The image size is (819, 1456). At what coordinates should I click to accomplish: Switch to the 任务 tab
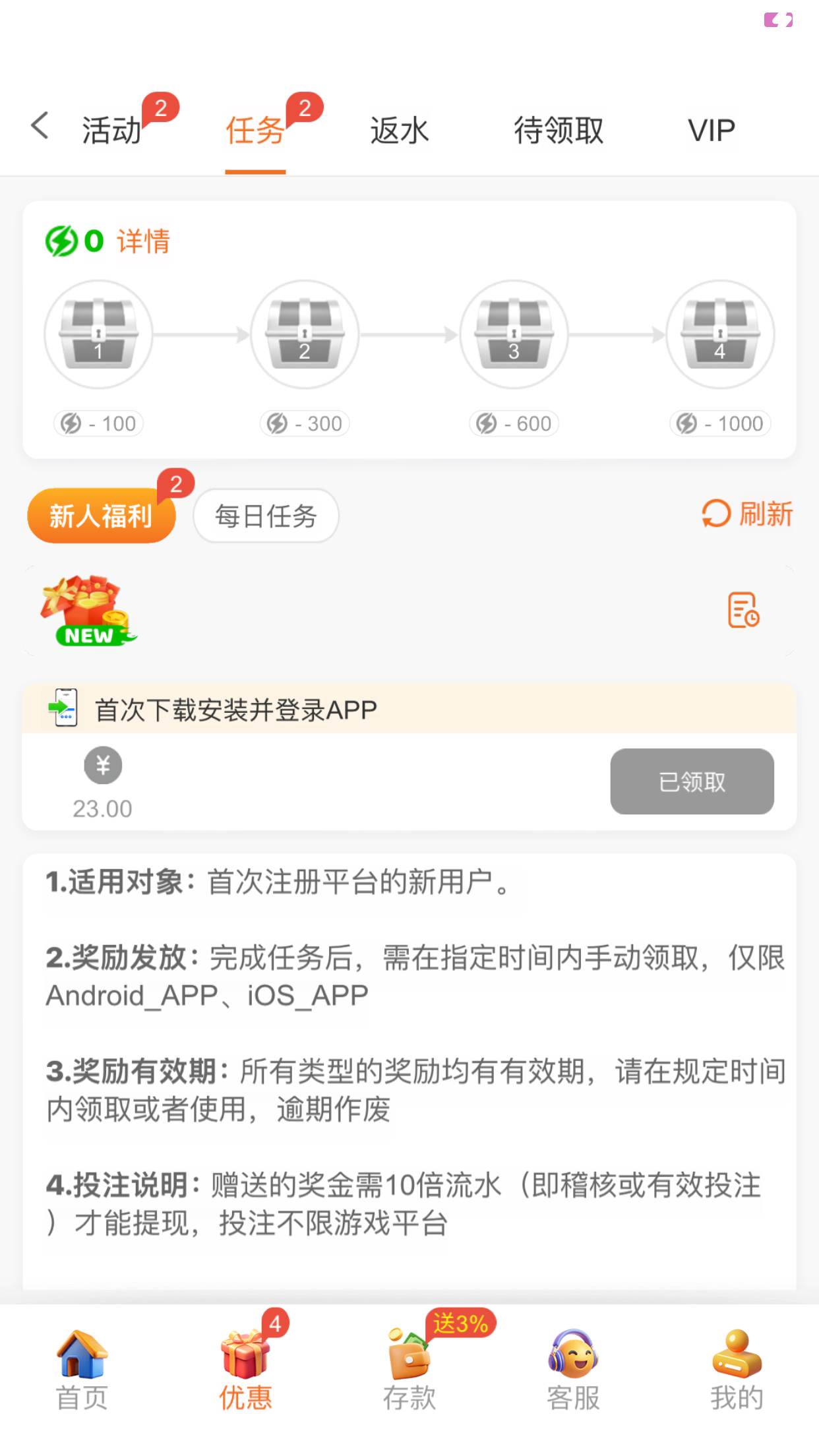(x=255, y=129)
